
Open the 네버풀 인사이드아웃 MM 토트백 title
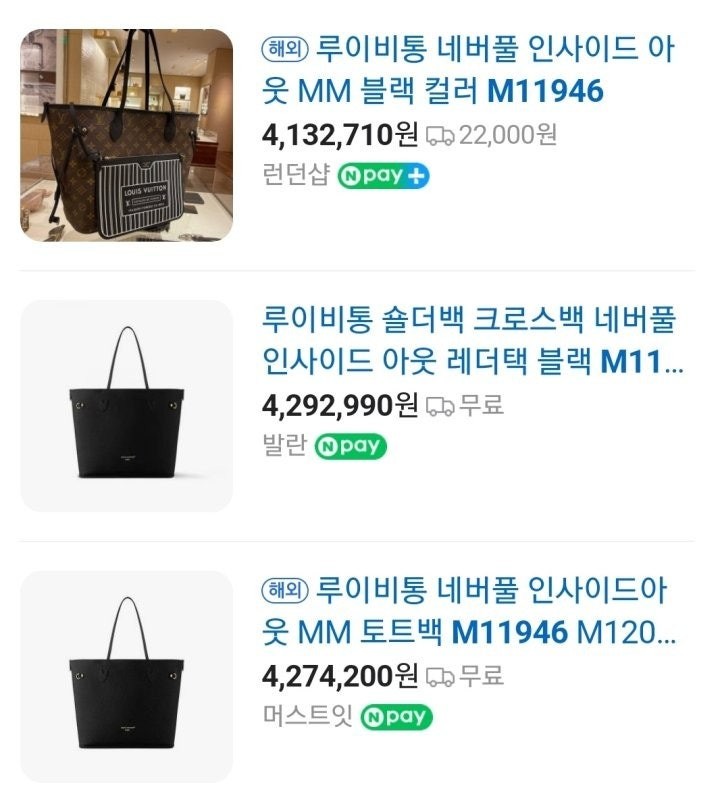[472, 610]
